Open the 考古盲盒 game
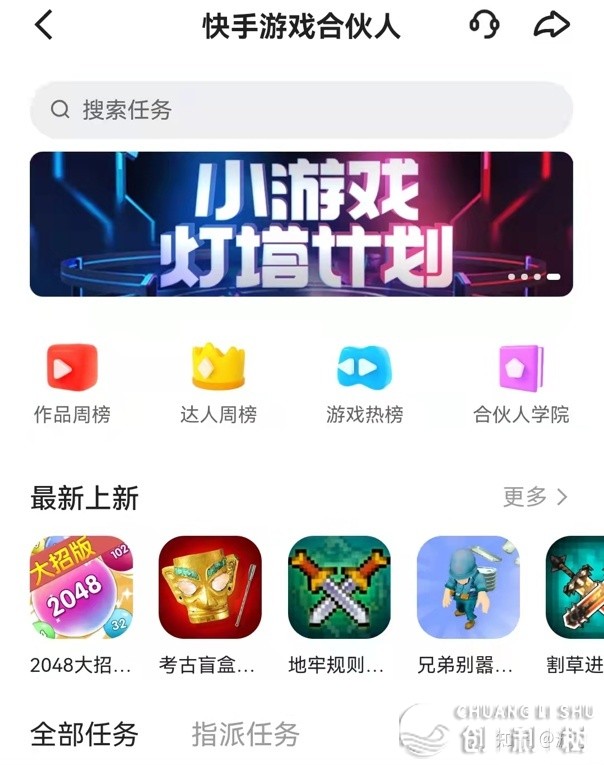This screenshot has height=765, width=604. click(x=209, y=588)
